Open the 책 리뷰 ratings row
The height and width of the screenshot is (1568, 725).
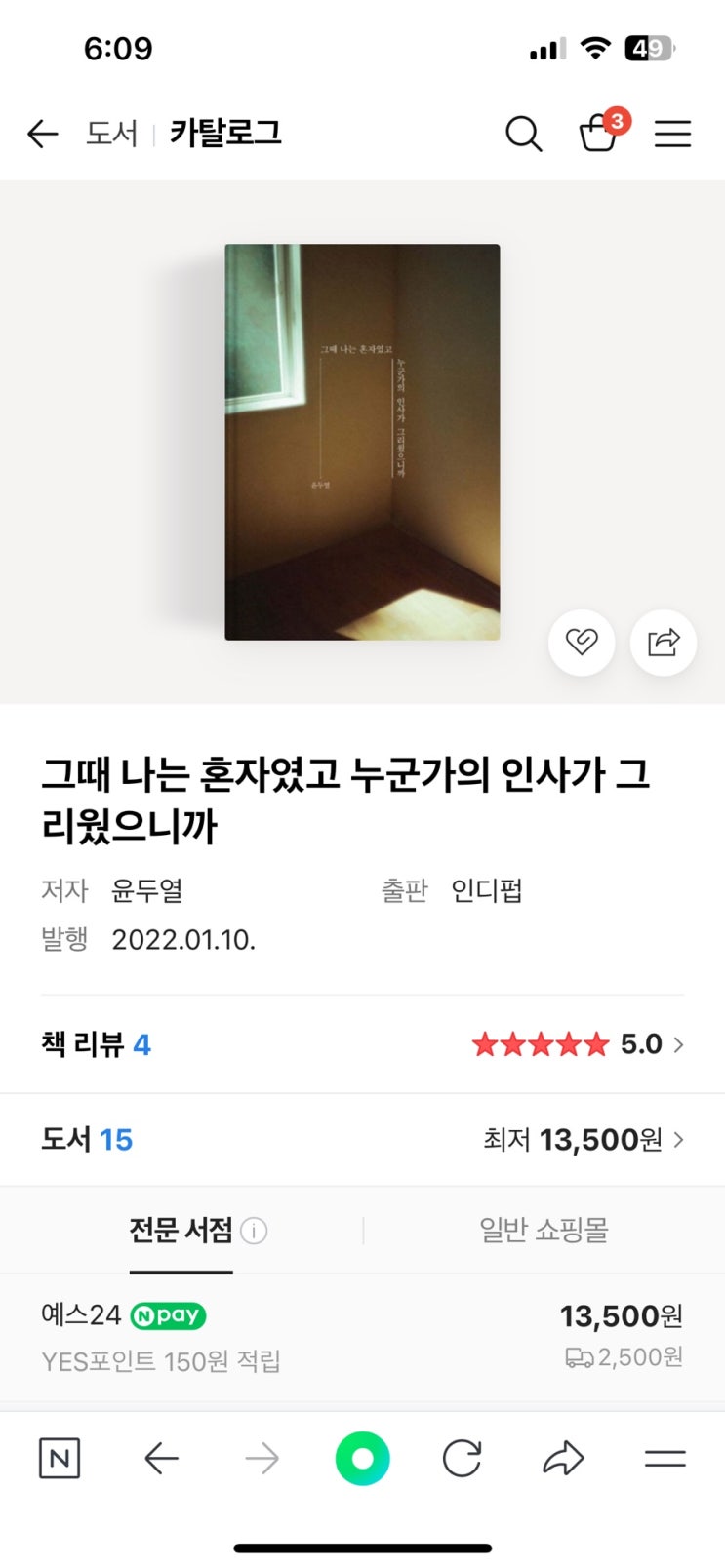[x=362, y=1044]
